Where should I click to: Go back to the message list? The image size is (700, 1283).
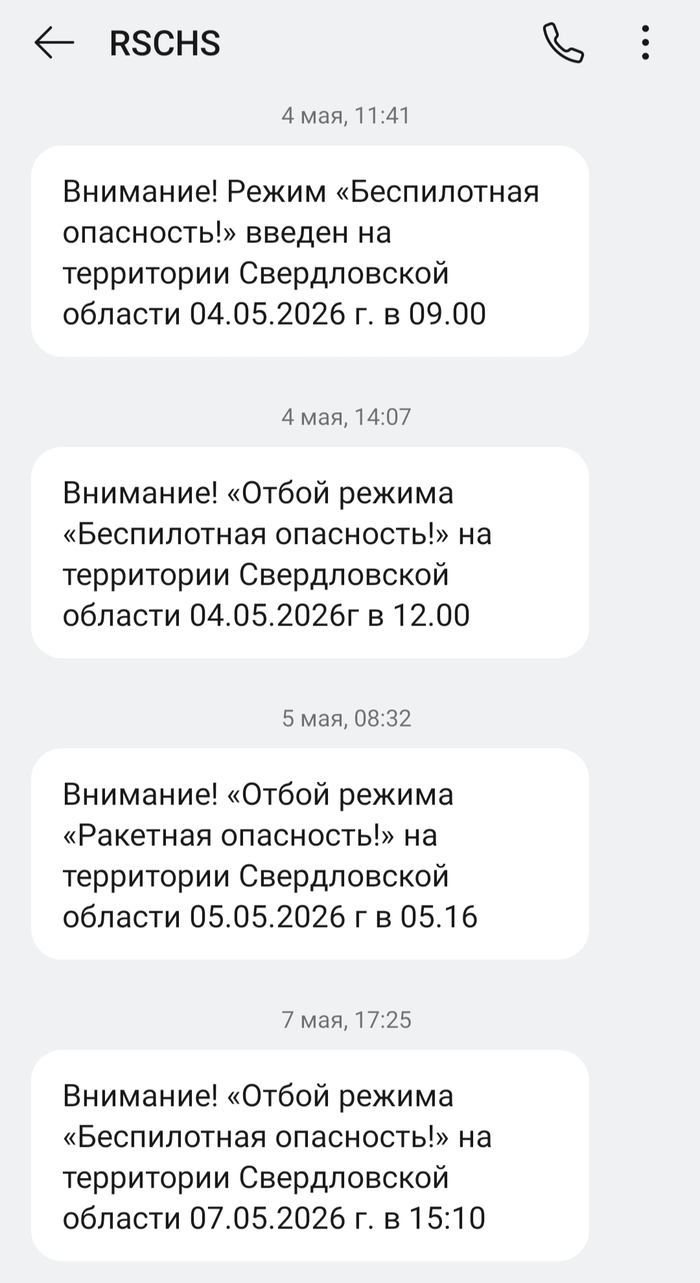[x=54, y=43]
